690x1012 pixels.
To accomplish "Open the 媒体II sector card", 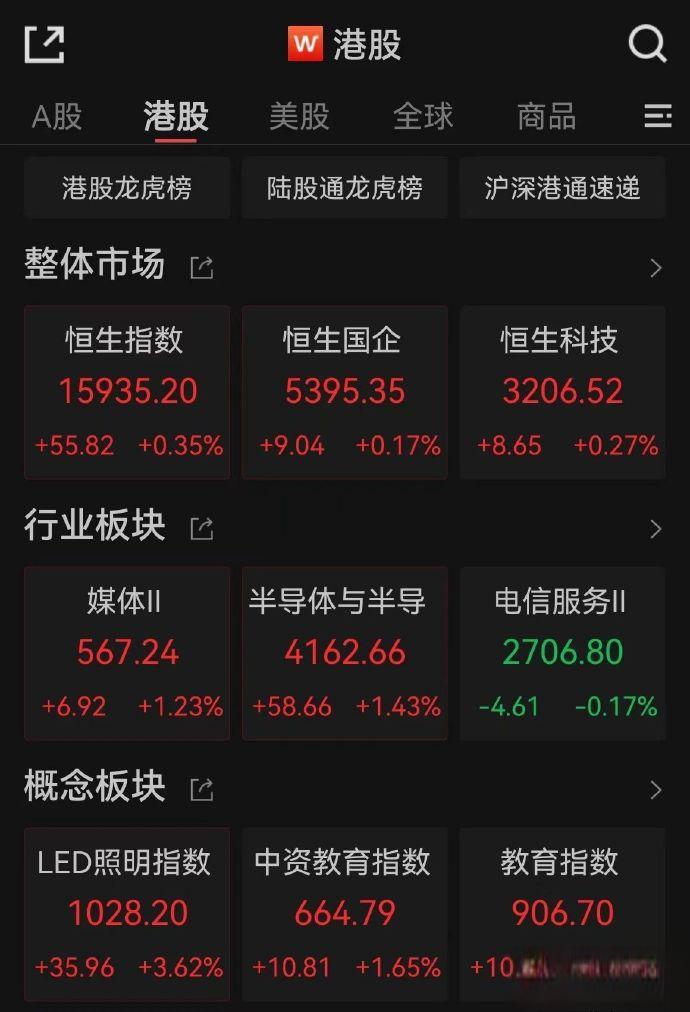I will (127, 653).
